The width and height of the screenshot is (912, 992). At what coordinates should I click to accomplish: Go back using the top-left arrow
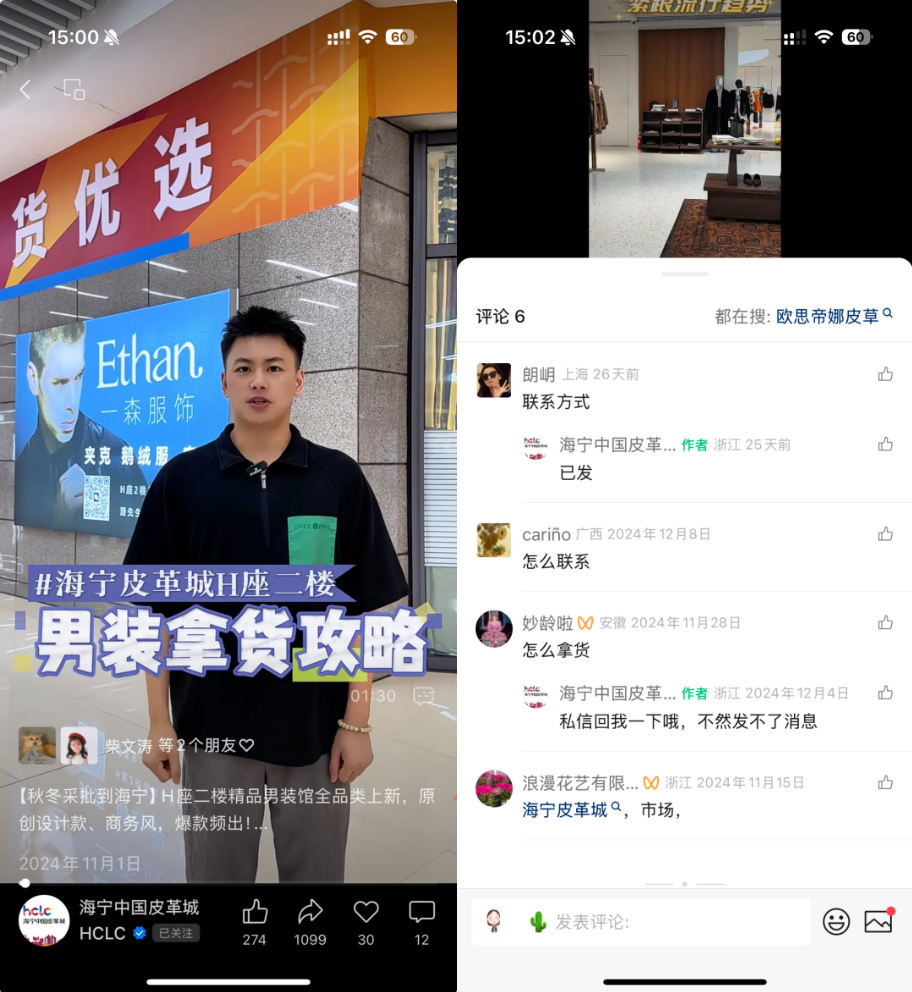click(x=25, y=90)
